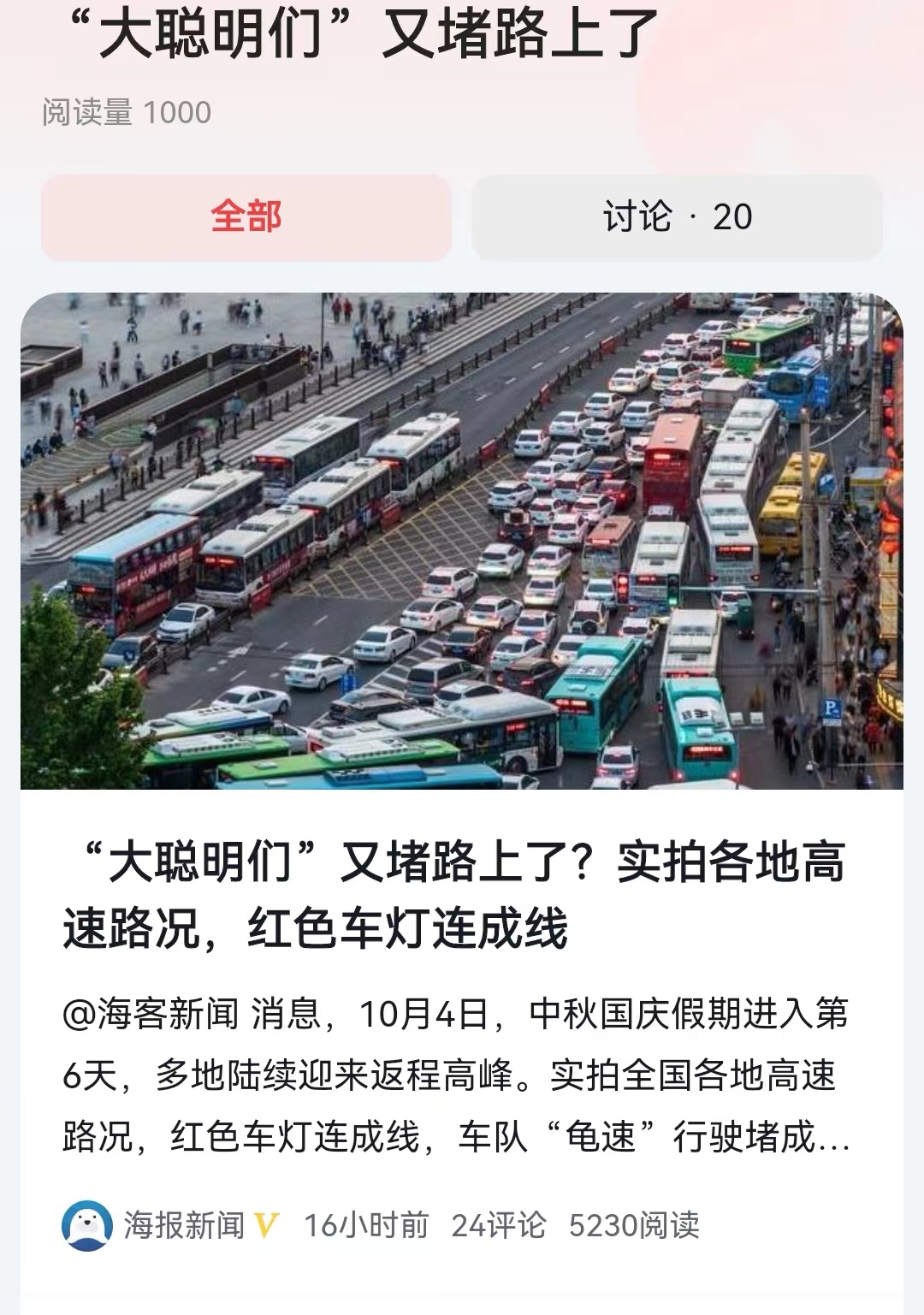
Task: Select the 阅读量 1000 label
Action: [127, 110]
